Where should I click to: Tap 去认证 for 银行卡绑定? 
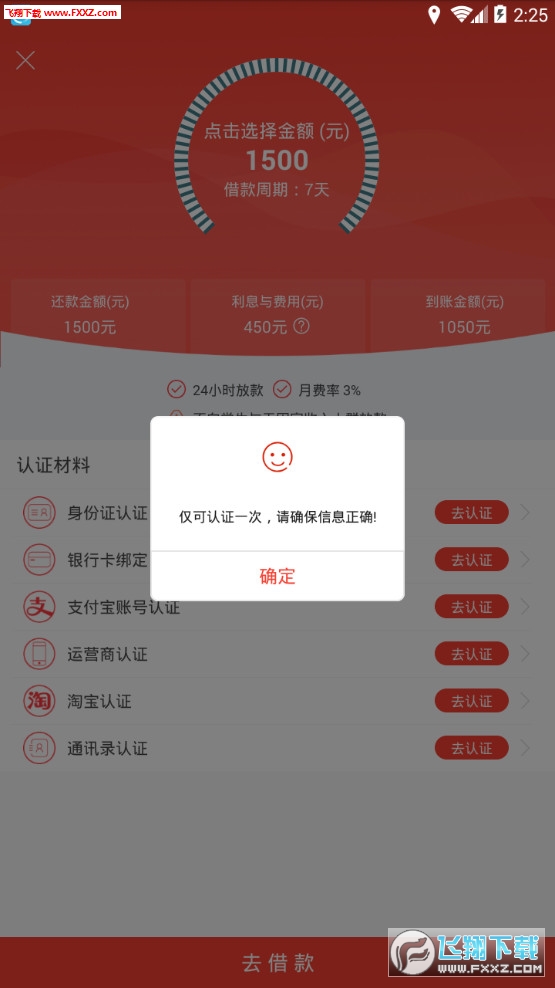[471, 560]
